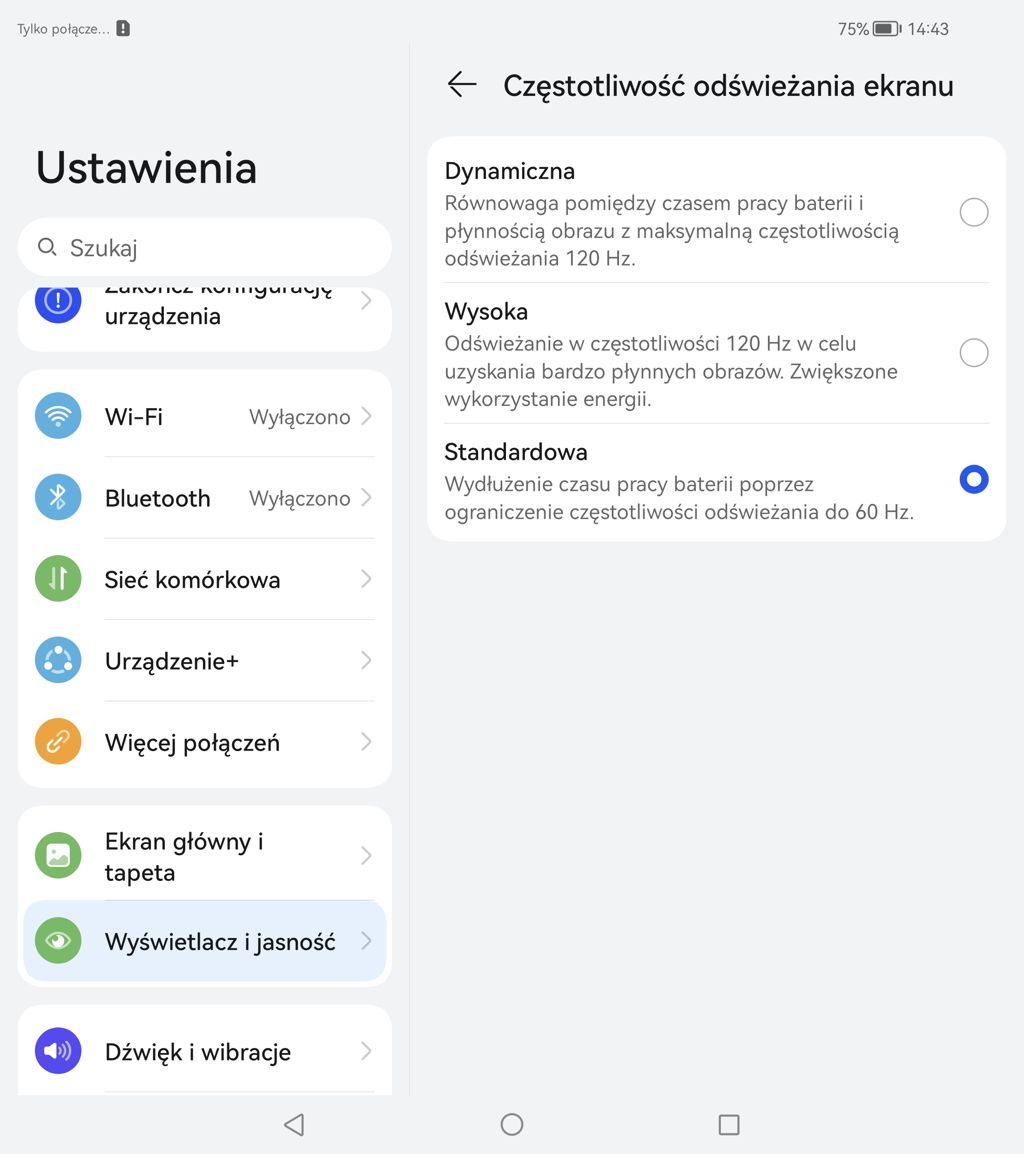Open recent apps with the square button
Image resolution: width=1024 pixels, height=1154 pixels.
pyautogui.click(x=729, y=1125)
